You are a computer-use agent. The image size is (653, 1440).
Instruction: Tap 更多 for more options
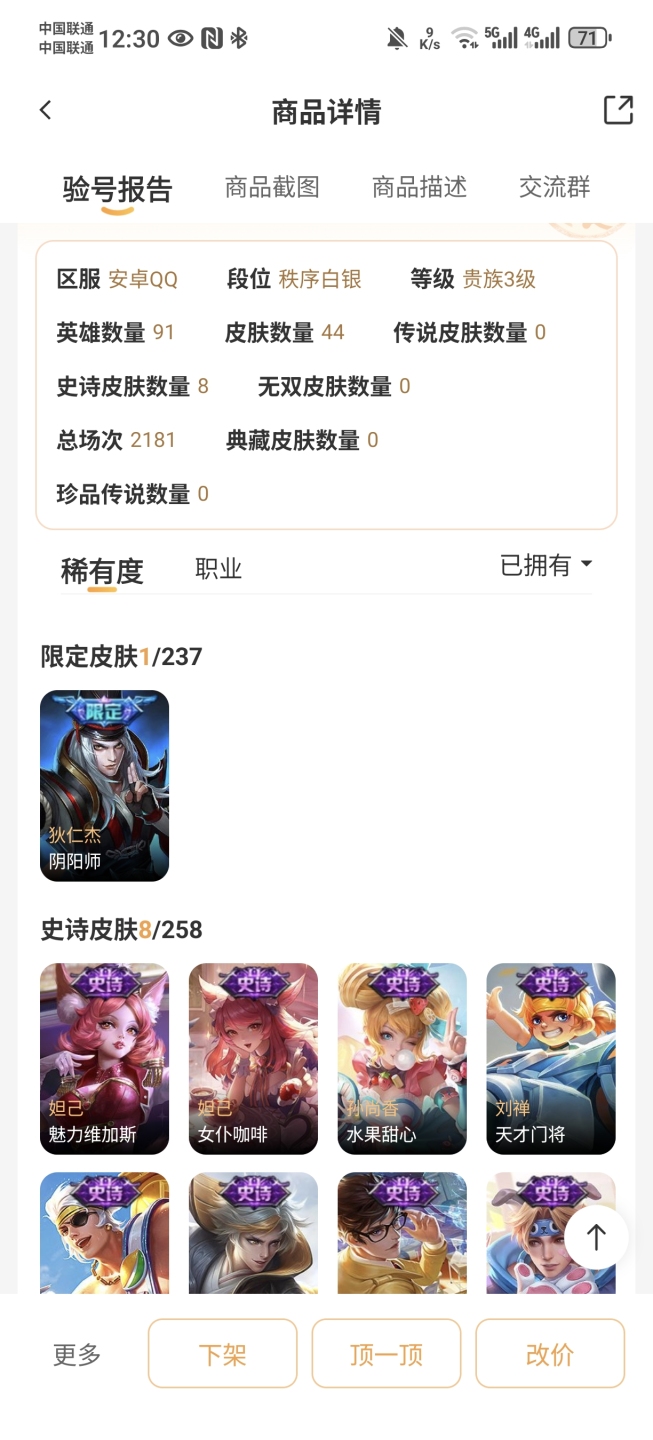click(77, 1355)
